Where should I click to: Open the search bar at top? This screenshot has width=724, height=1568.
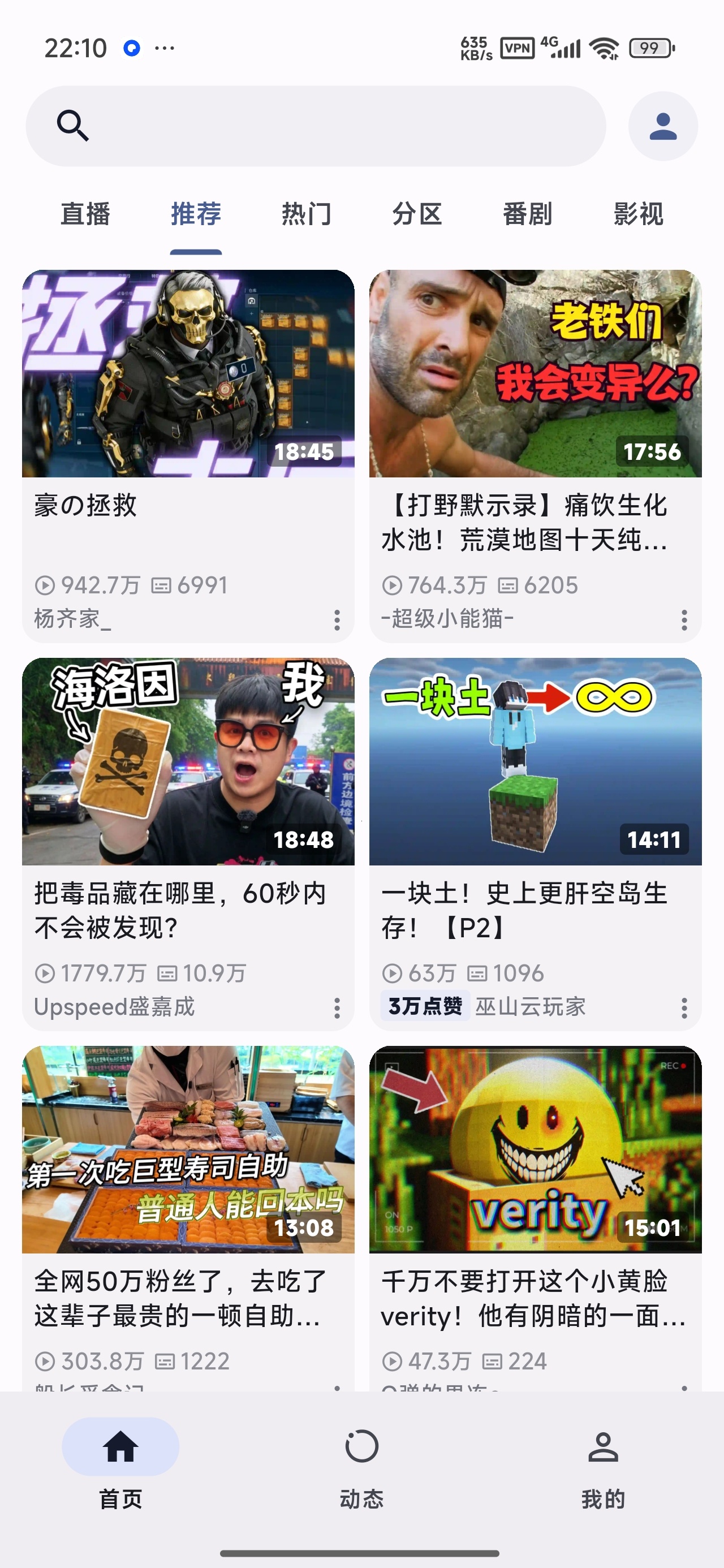click(x=316, y=126)
